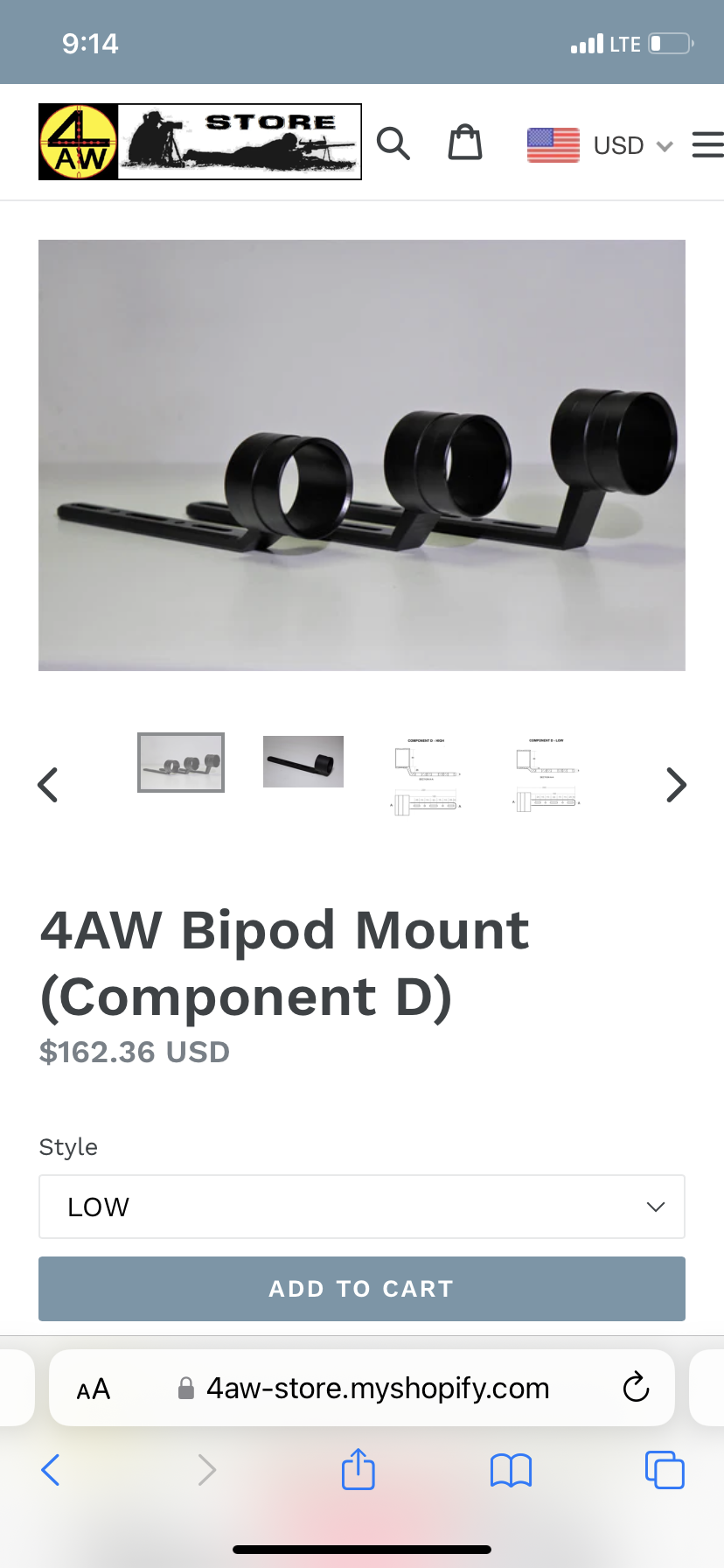Screen dimensions: 724x1568
Task: Show next thumbnails with right arrow
Action: 676,785
